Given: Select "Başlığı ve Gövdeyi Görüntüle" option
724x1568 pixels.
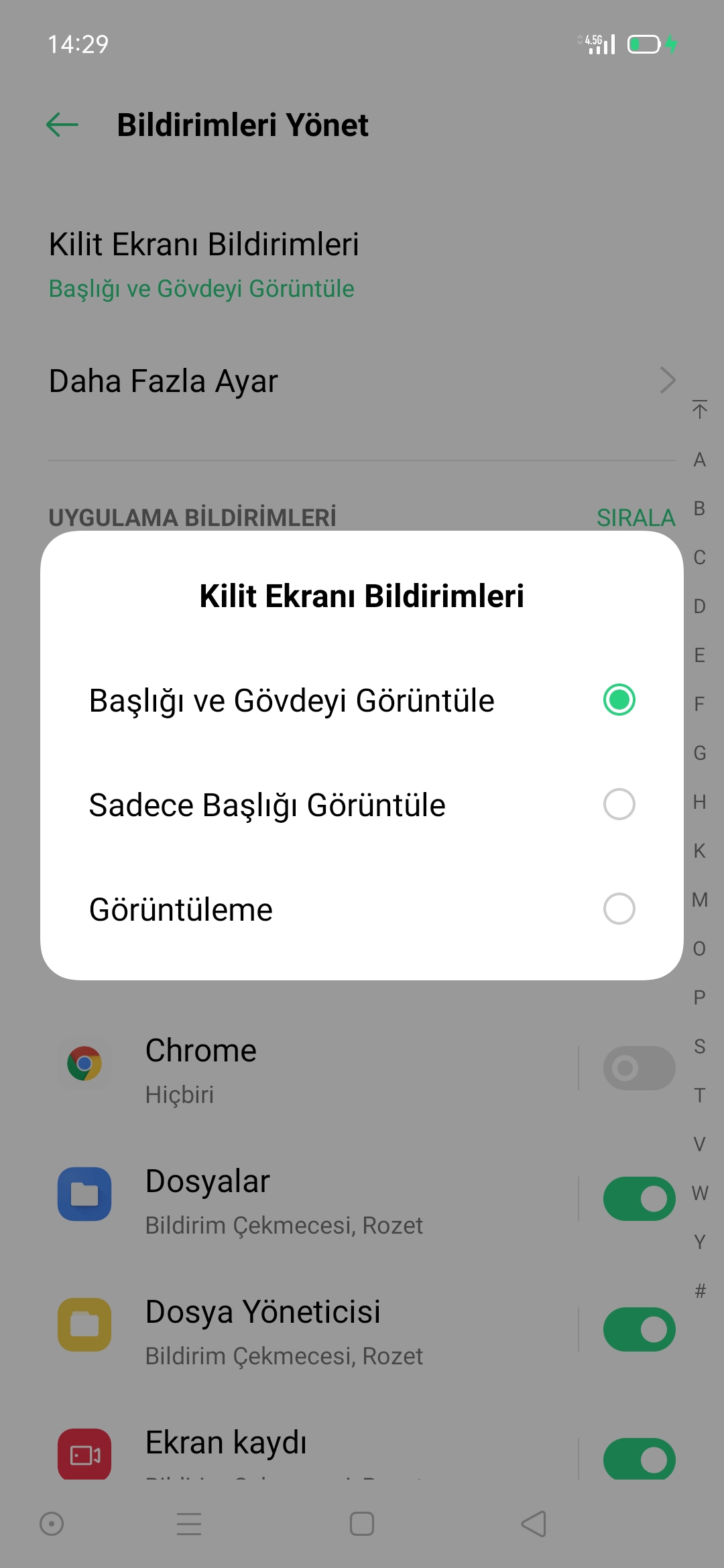Looking at the screenshot, I should 362,700.
